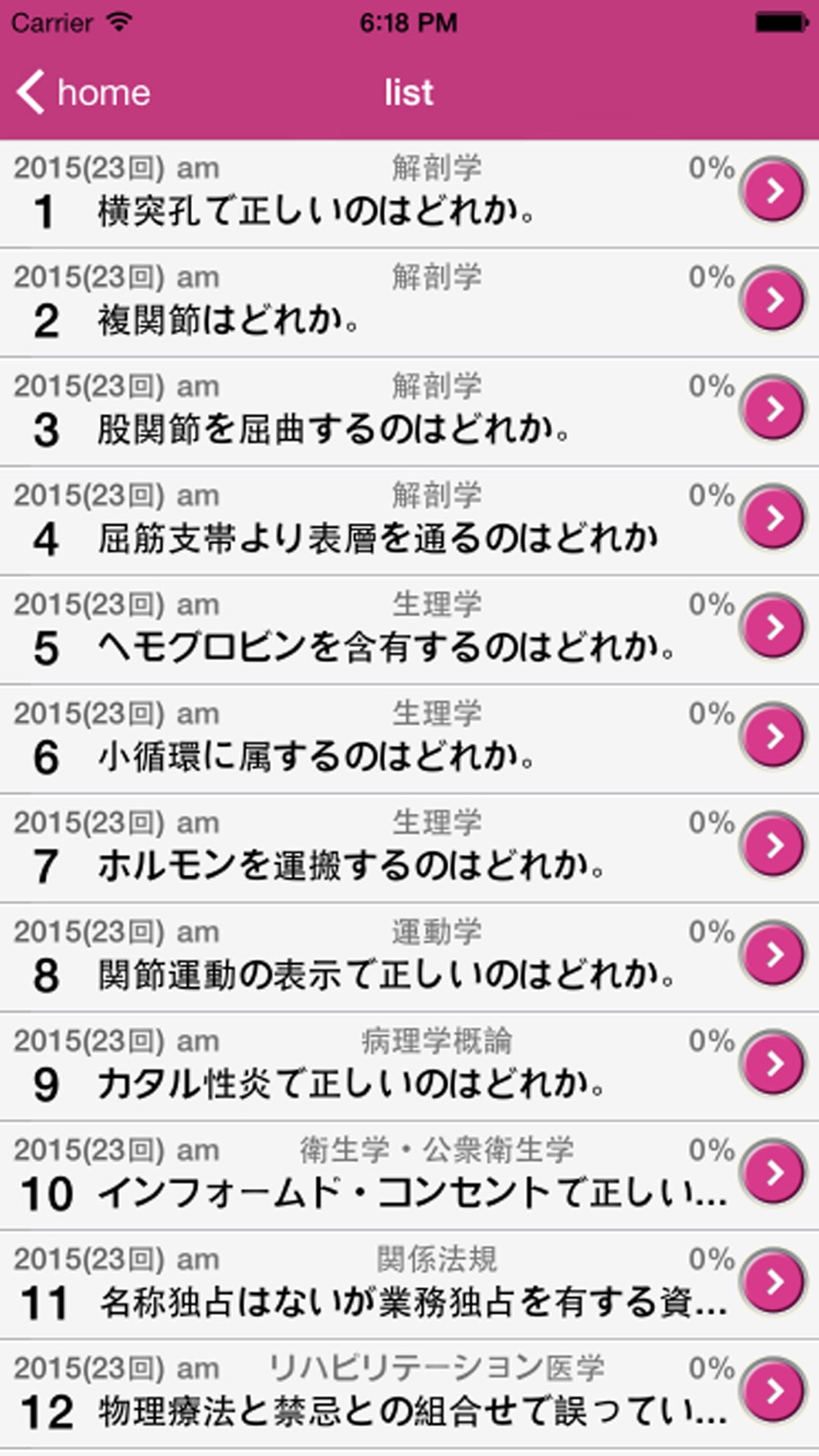Image resolution: width=819 pixels, height=1456 pixels.
Task: Open question 7 about ホルモン
Action: tap(409, 848)
